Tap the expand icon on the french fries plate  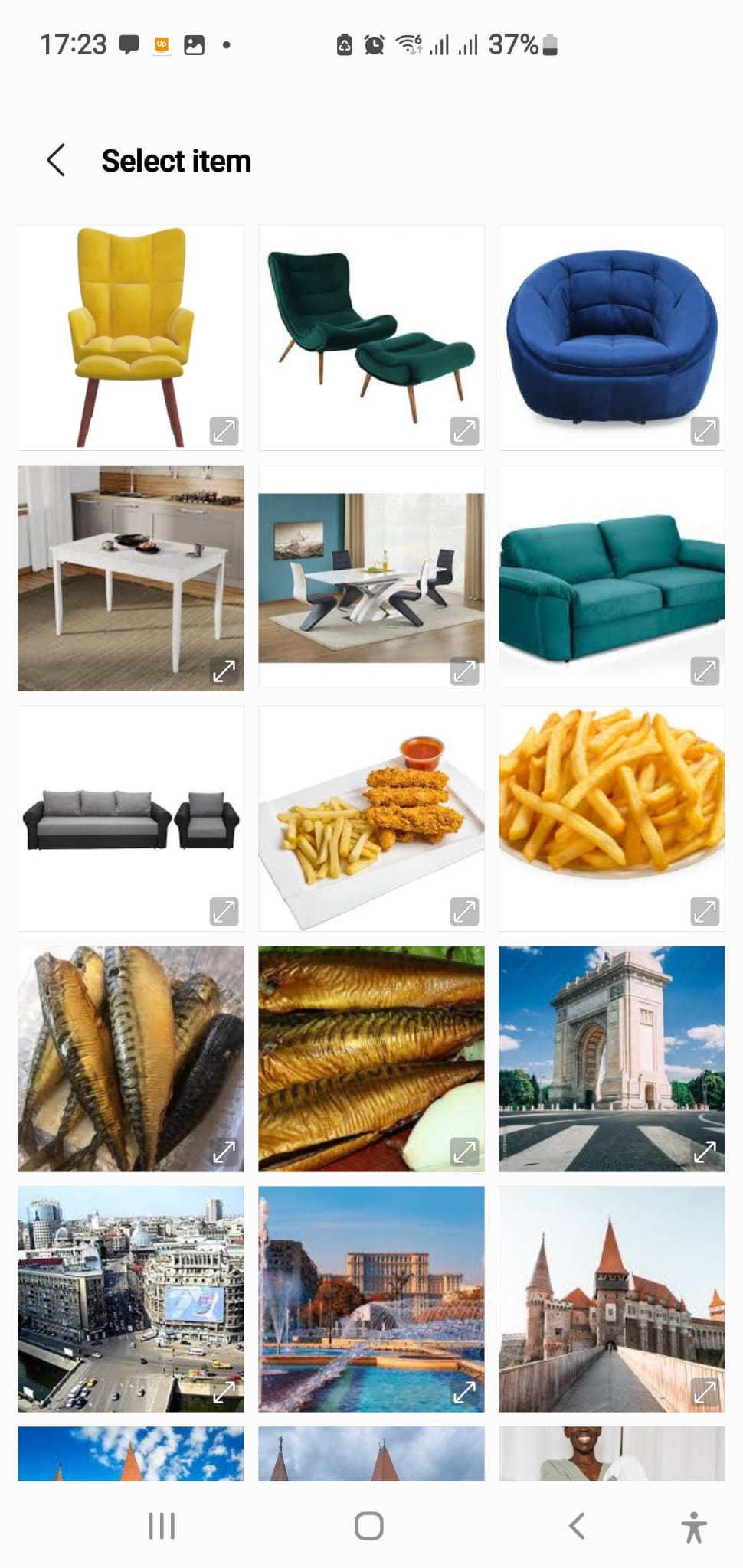(x=704, y=911)
